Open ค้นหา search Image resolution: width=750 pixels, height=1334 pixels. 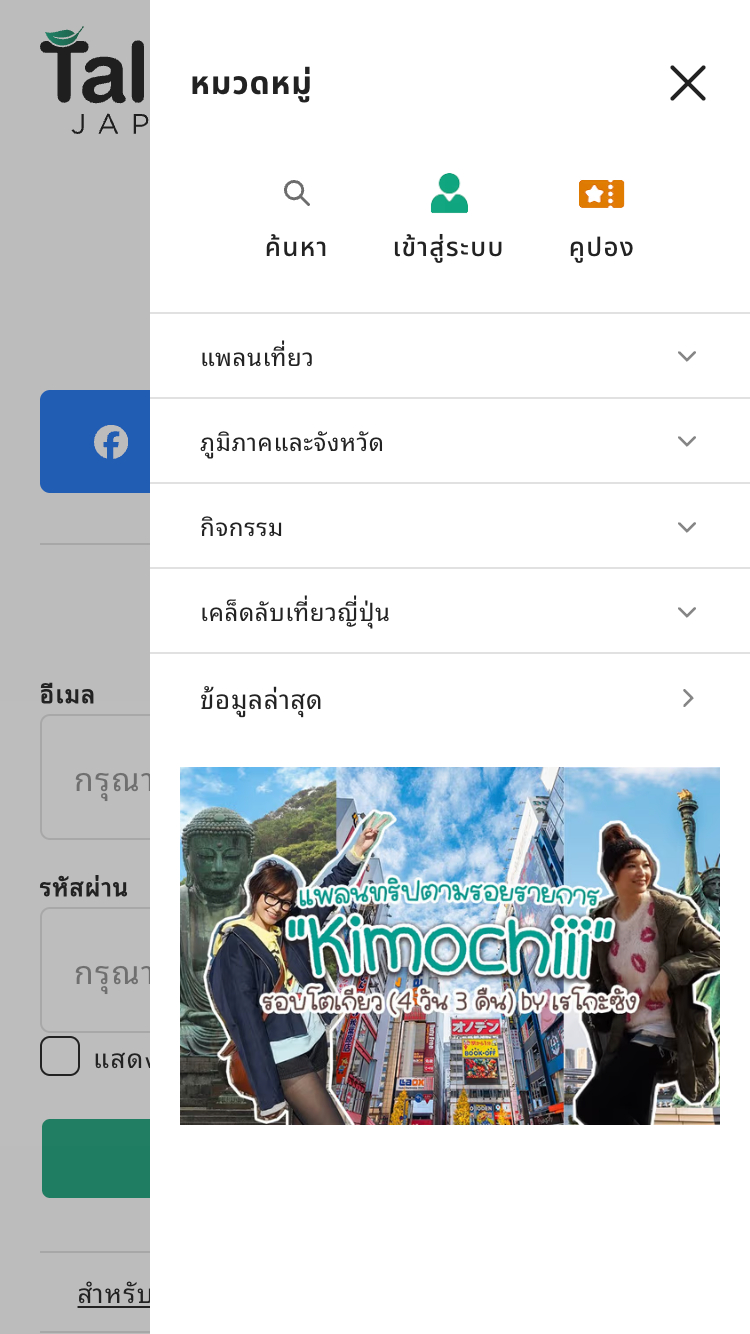pyautogui.click(x=296, y=218)
